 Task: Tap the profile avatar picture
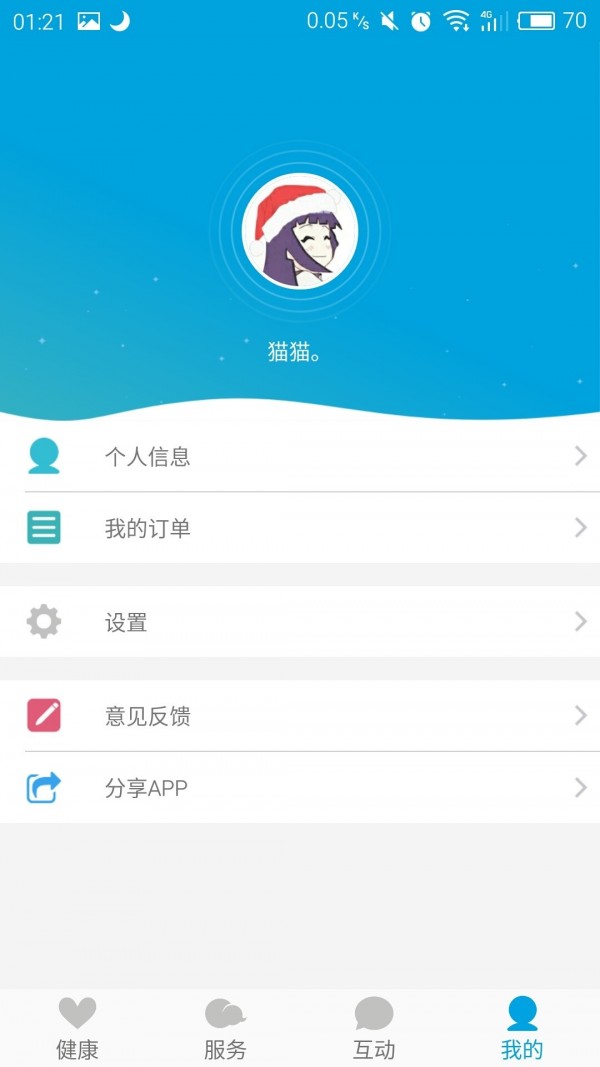[x=300, y=232]
